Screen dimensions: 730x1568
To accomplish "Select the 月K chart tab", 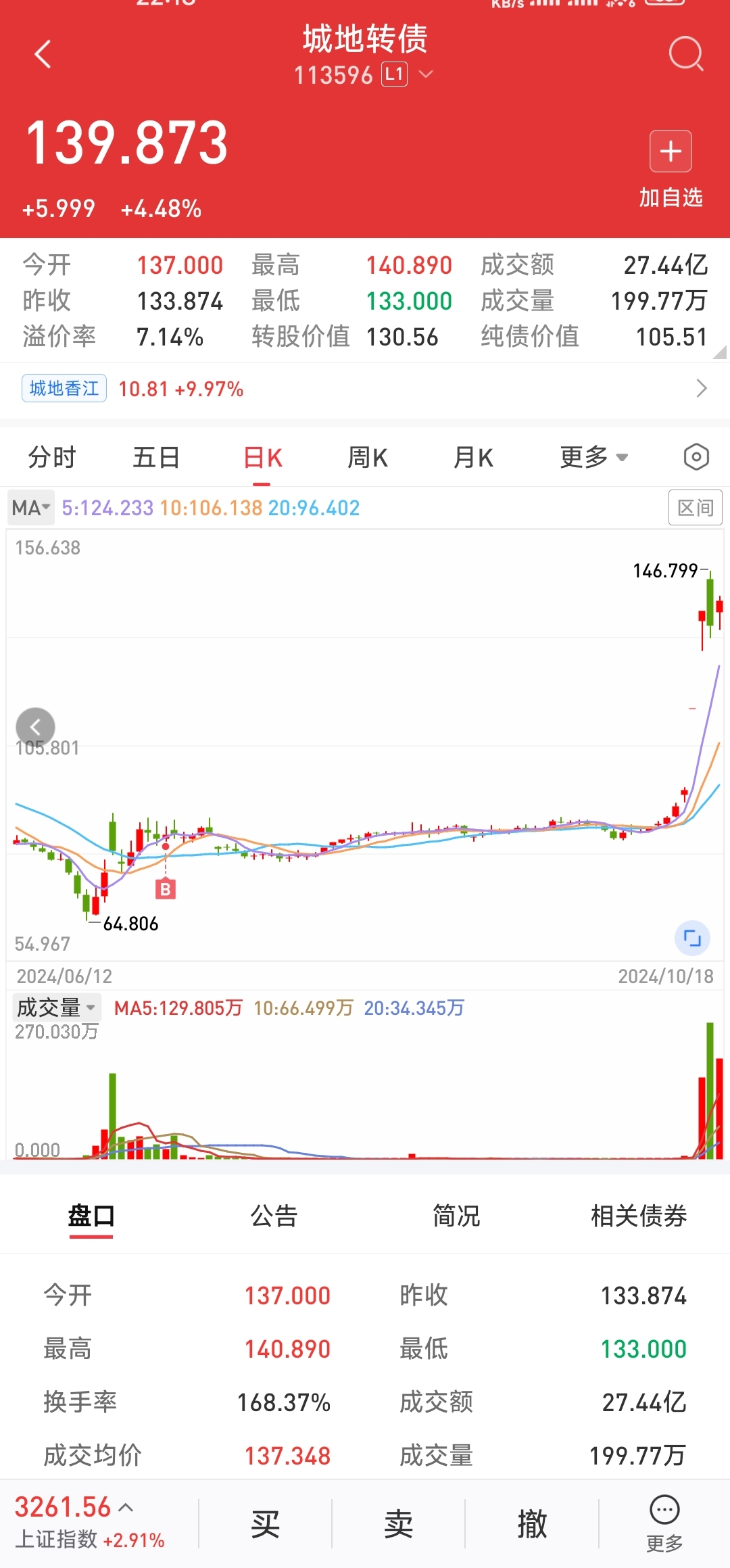I will click(473, 458).
